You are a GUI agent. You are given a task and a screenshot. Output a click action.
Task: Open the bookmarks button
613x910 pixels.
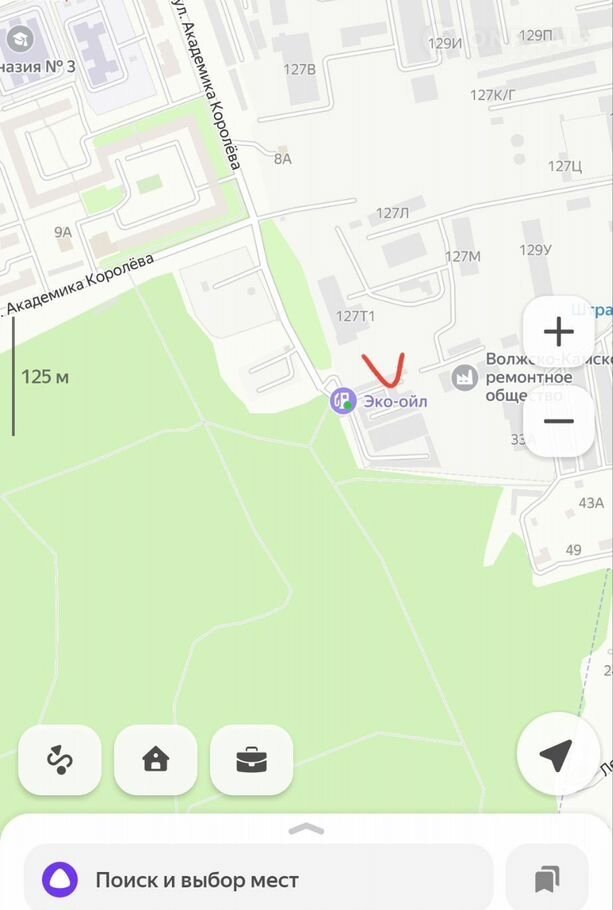point(546,880)
